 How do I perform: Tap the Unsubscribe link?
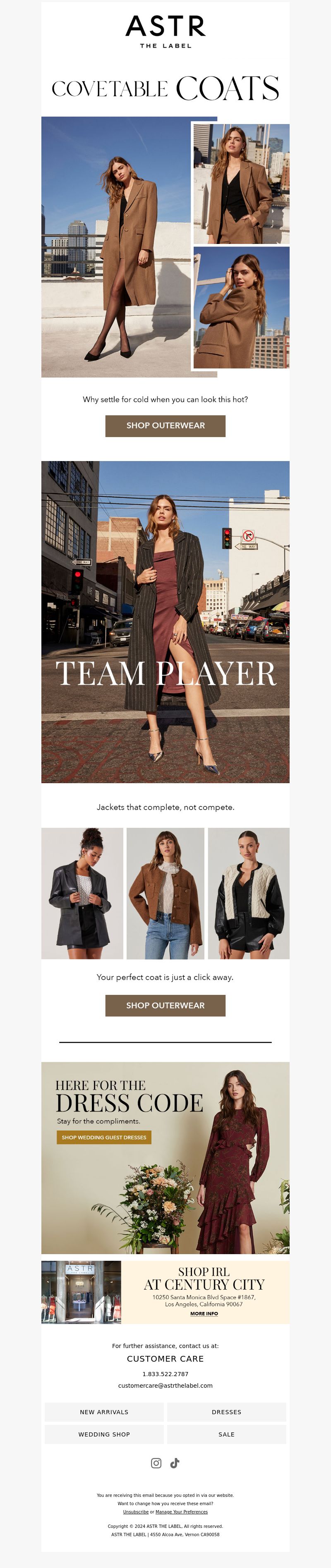[x=136, y=1511]
